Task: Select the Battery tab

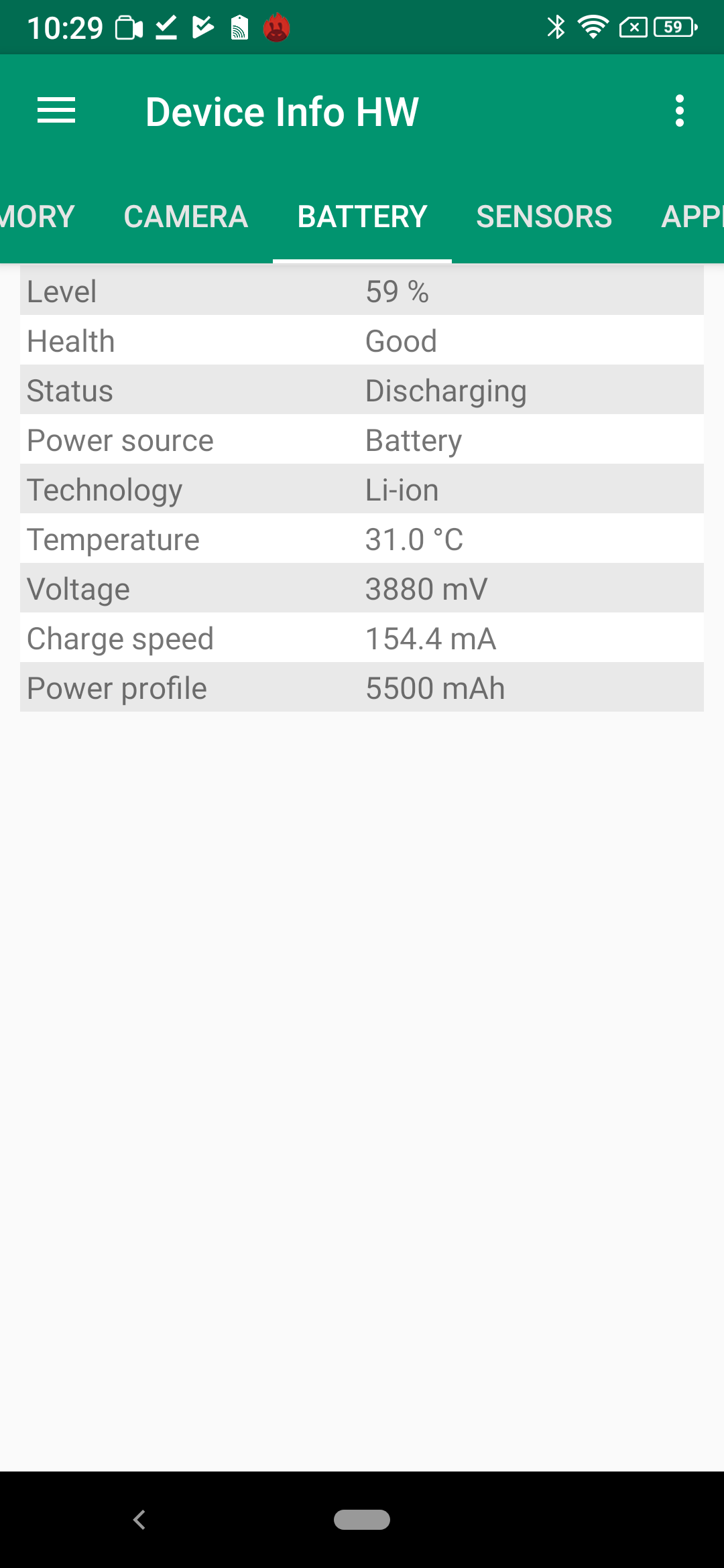Action: point(362,216)
